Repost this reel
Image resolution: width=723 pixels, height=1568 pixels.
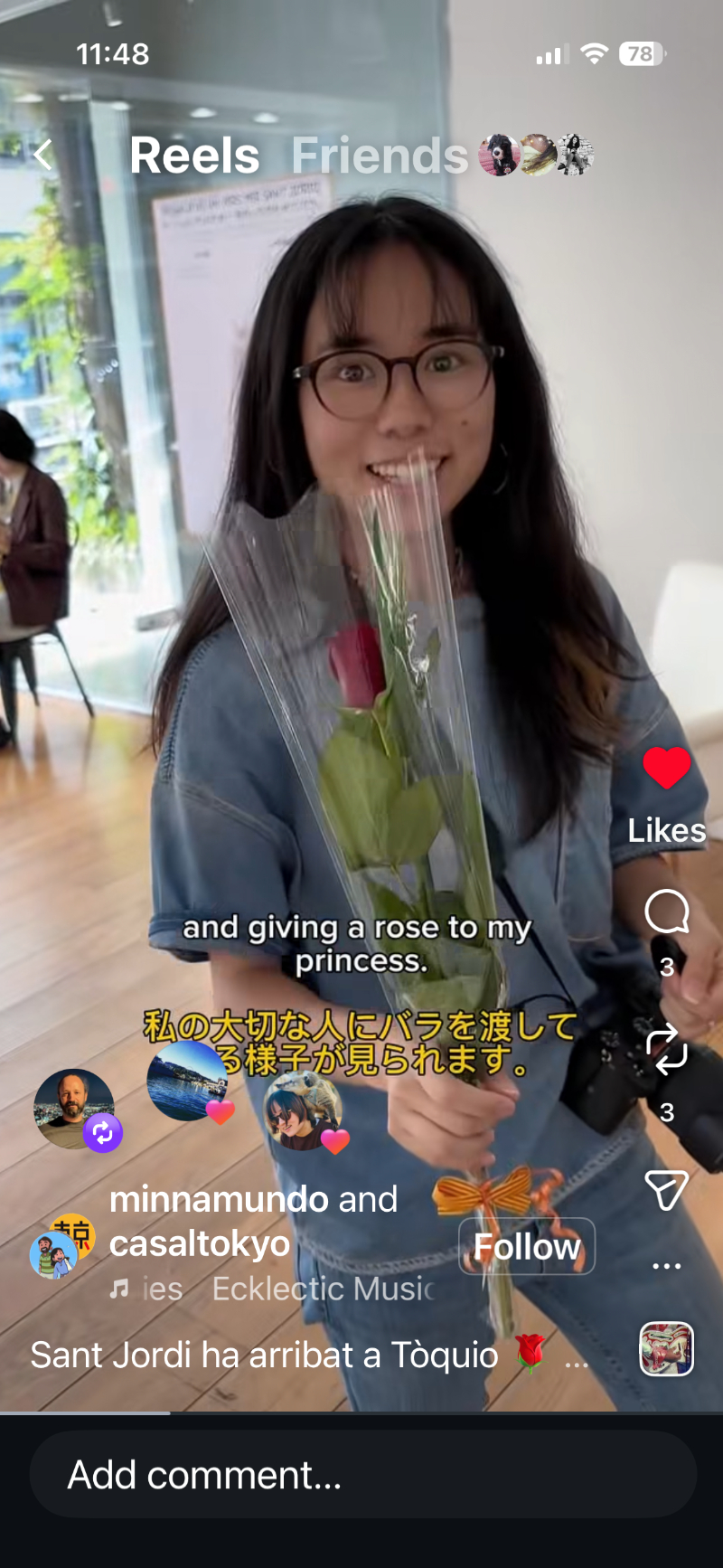(x=667, y=1051)
